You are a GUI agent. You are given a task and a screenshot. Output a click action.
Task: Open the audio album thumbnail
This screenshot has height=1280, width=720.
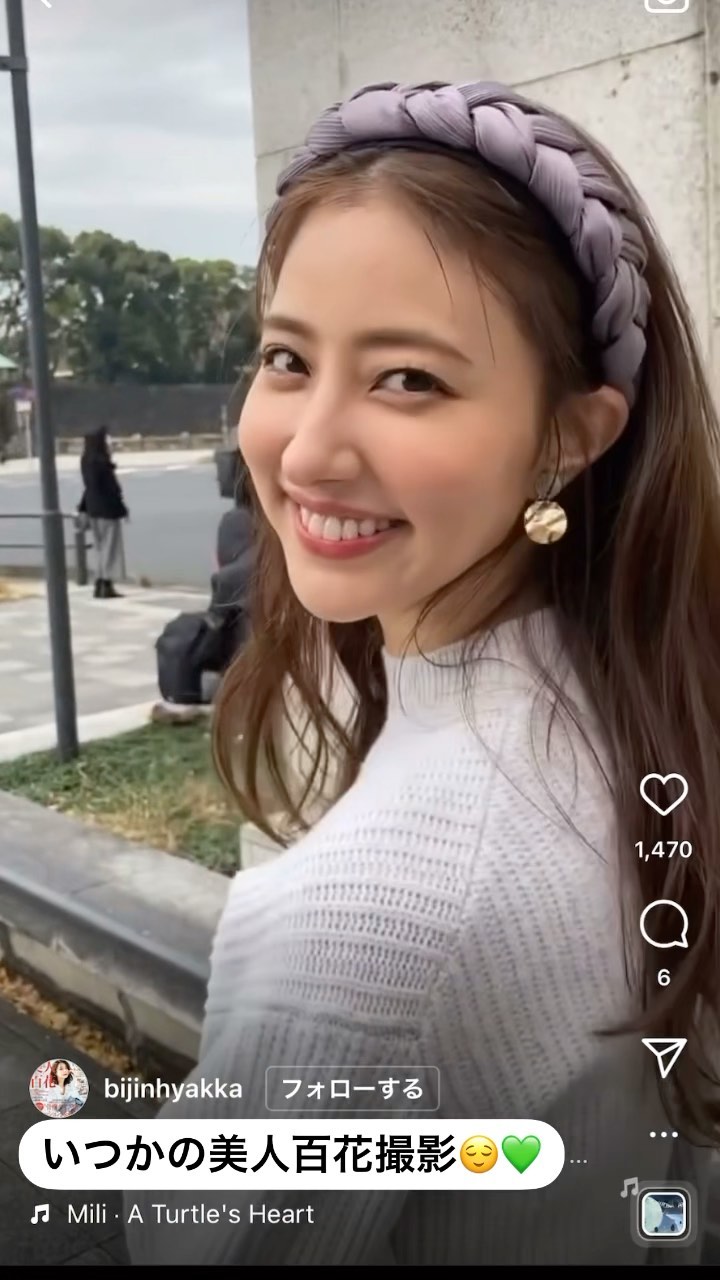pyautogui.click(x=664, y=1214)
